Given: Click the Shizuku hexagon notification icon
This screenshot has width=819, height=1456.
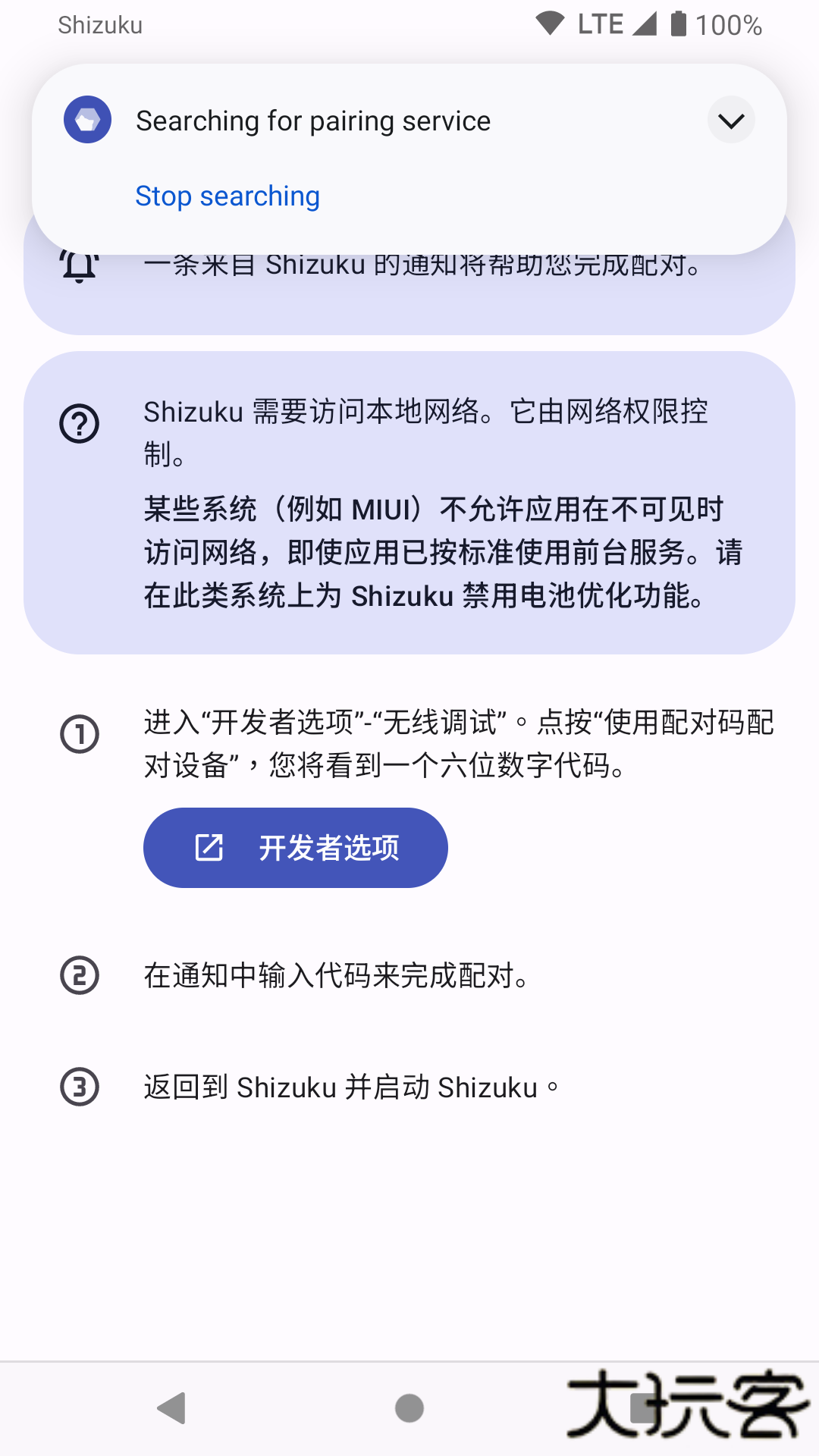Looking at the screenshot, I should click(x=87, y=119).
